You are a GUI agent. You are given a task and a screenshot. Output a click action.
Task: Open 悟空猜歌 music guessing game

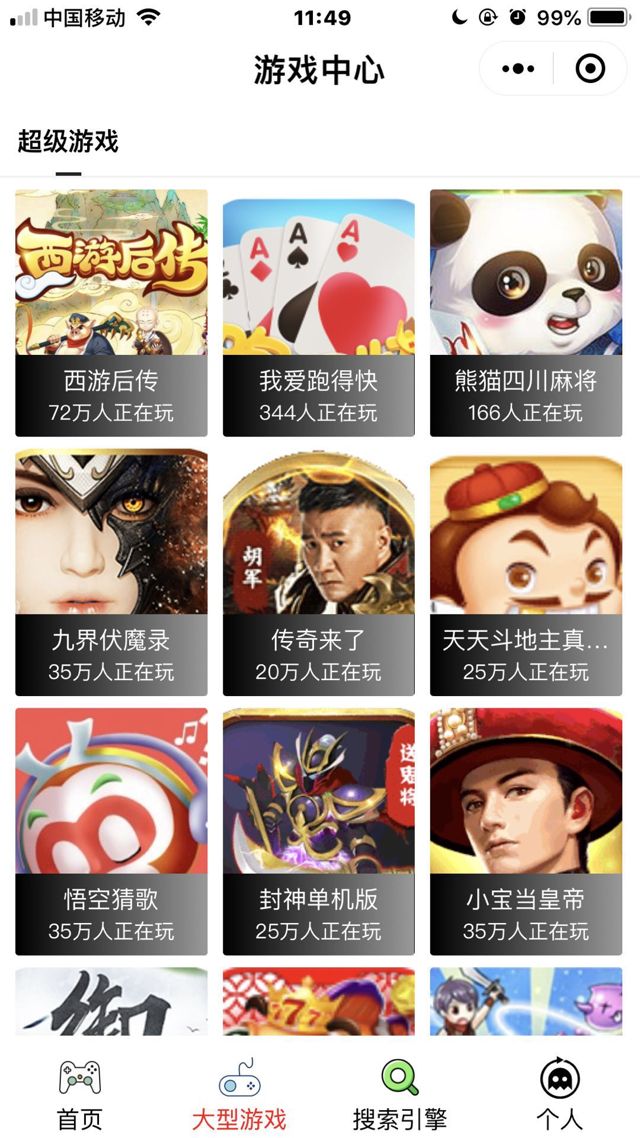(x=111, y=830)
